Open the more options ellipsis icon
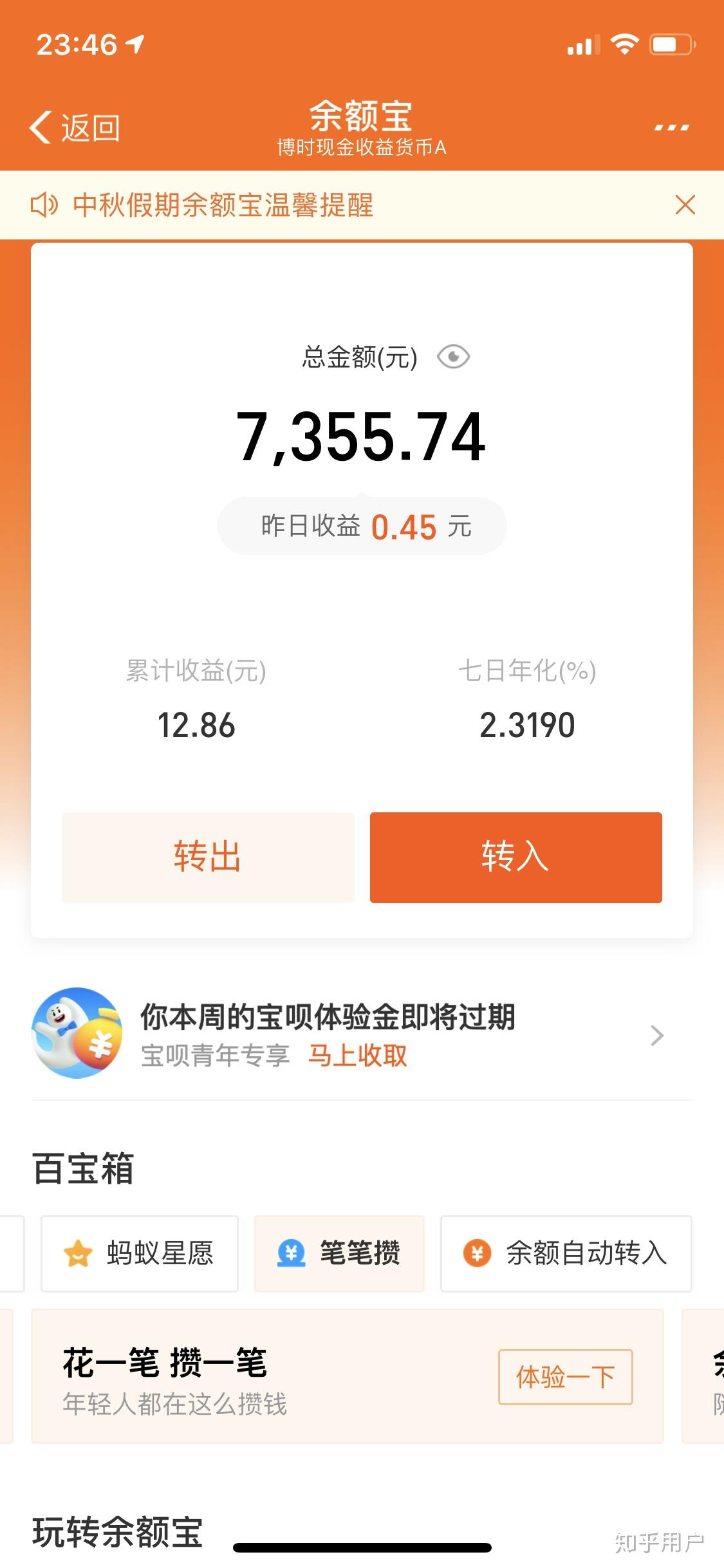 670,126
